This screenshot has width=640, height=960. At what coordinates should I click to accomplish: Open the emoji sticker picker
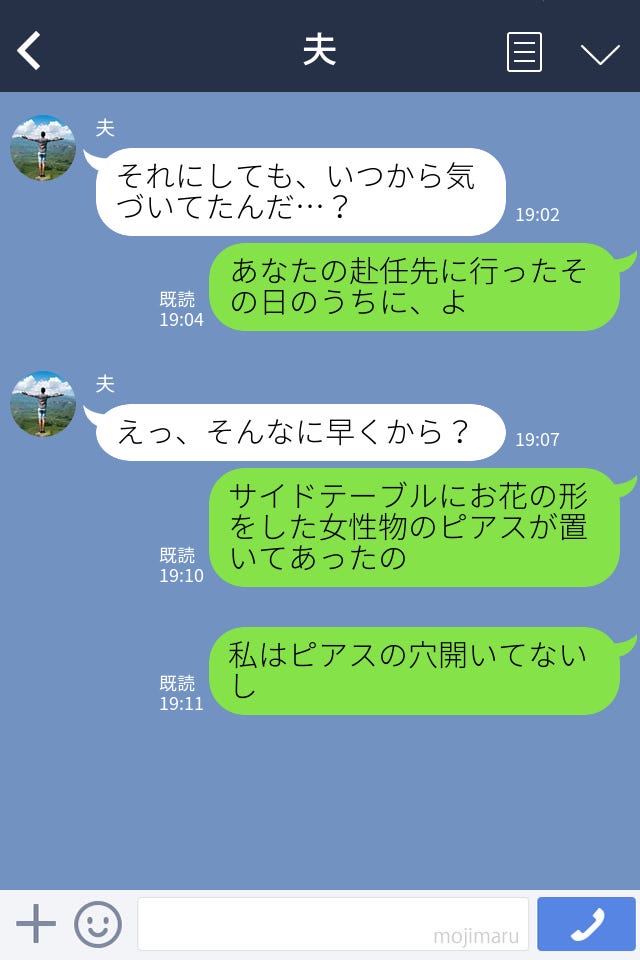click(x=98, y=924)
